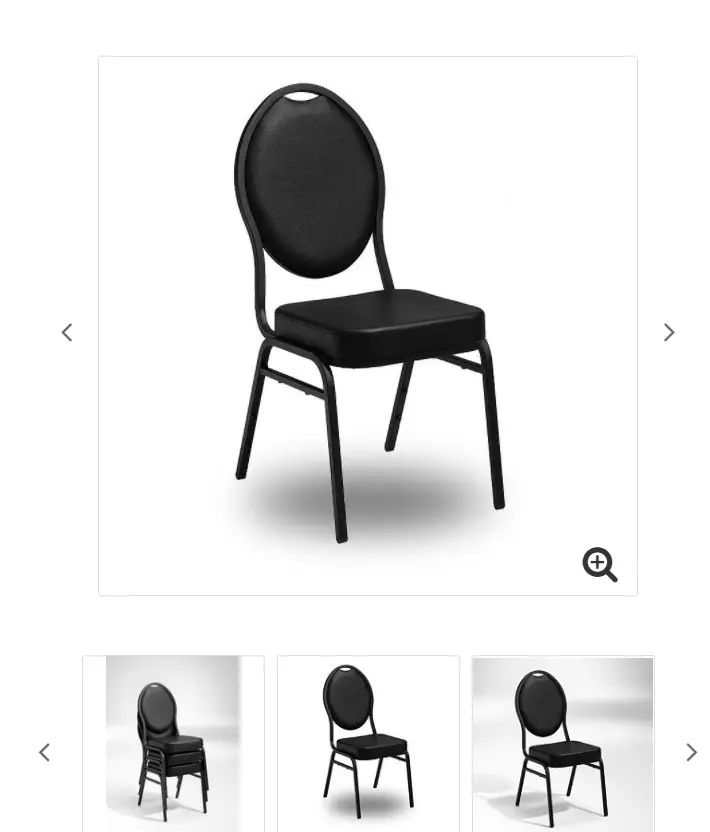This screenshot has width=710, height=832.
Task: Open the large chair image
Action: tap(367, 320)
